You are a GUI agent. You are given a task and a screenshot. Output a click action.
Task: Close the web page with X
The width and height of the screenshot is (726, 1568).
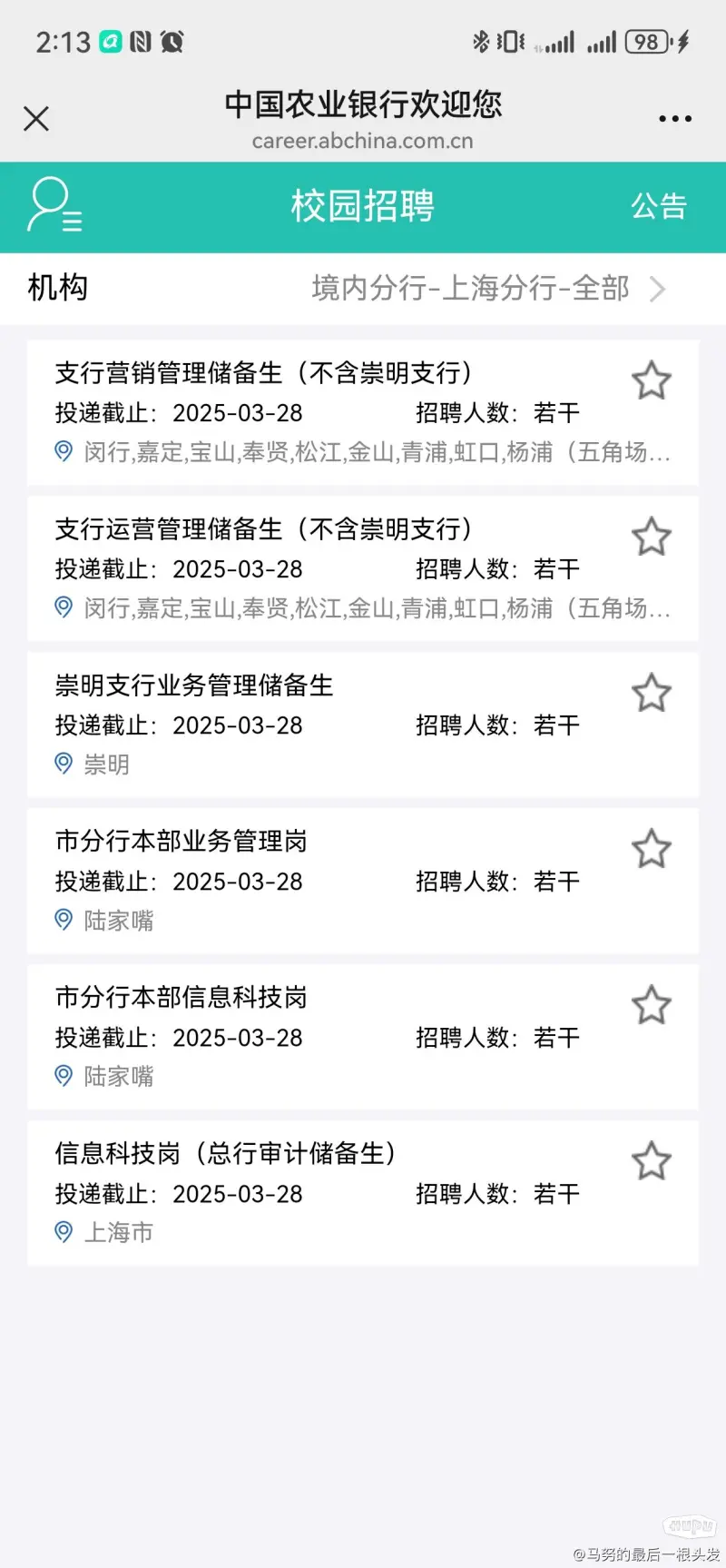coord(36,119)
